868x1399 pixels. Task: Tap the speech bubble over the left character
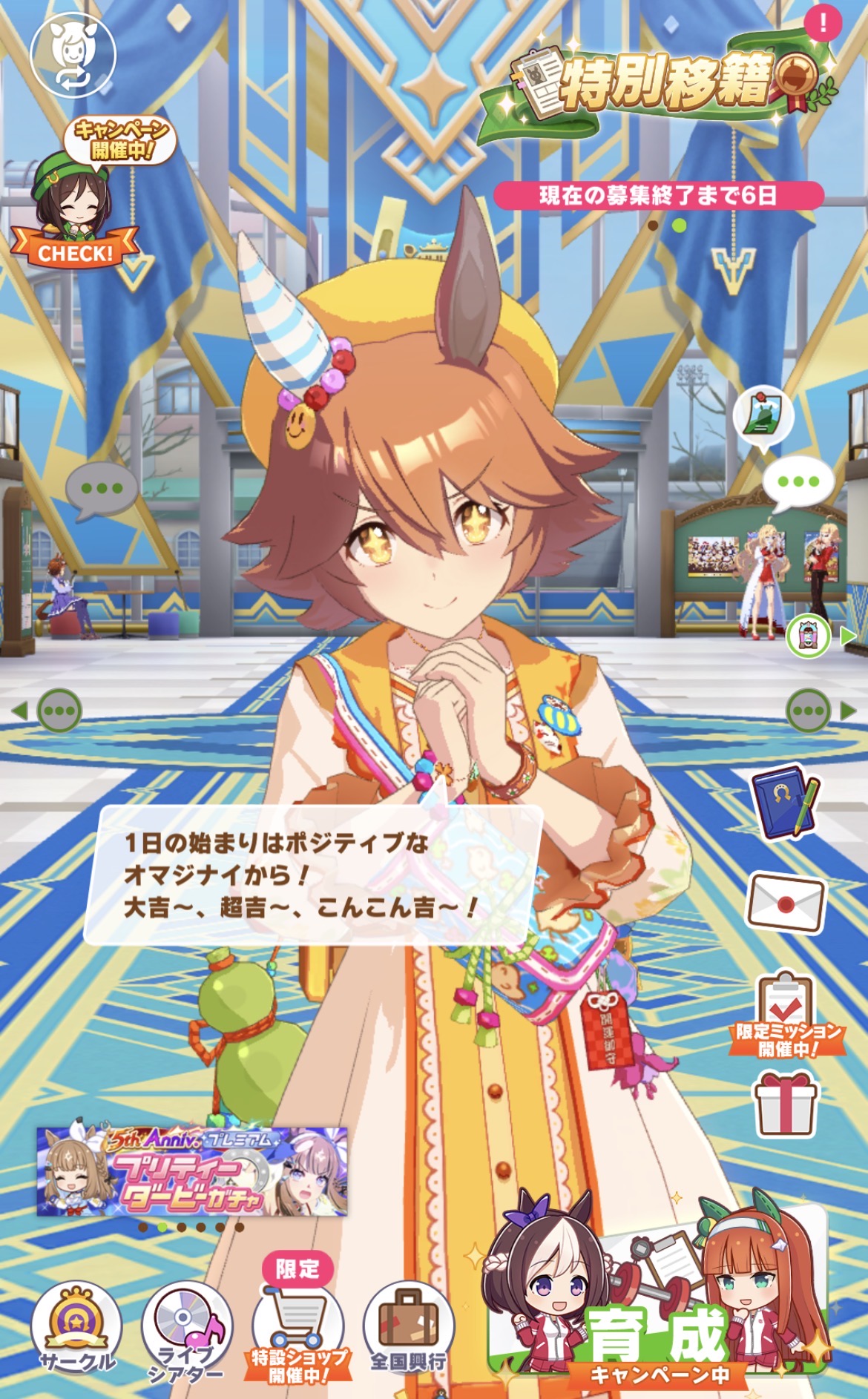tap(103, 491)
